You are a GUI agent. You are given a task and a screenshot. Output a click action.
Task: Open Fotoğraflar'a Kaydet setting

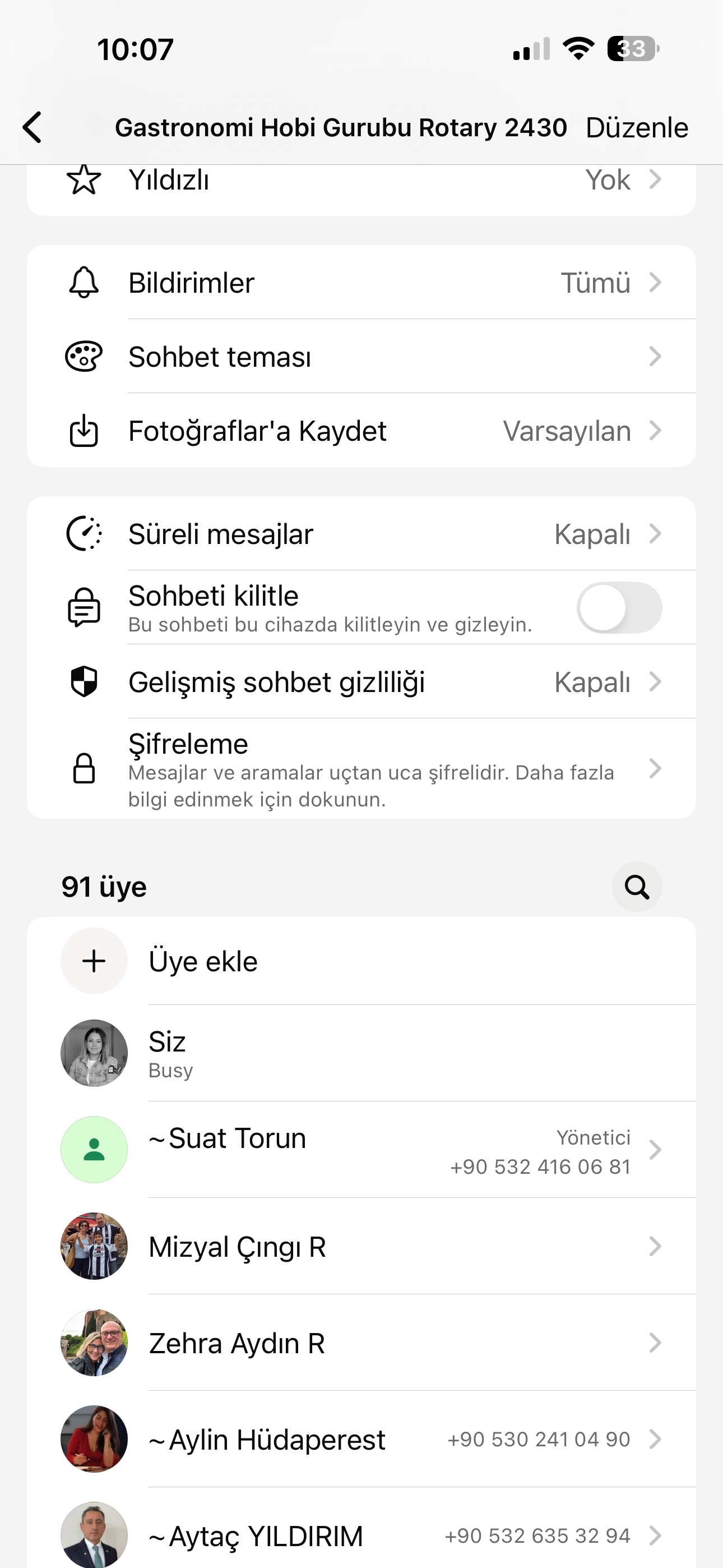[360, 431]
